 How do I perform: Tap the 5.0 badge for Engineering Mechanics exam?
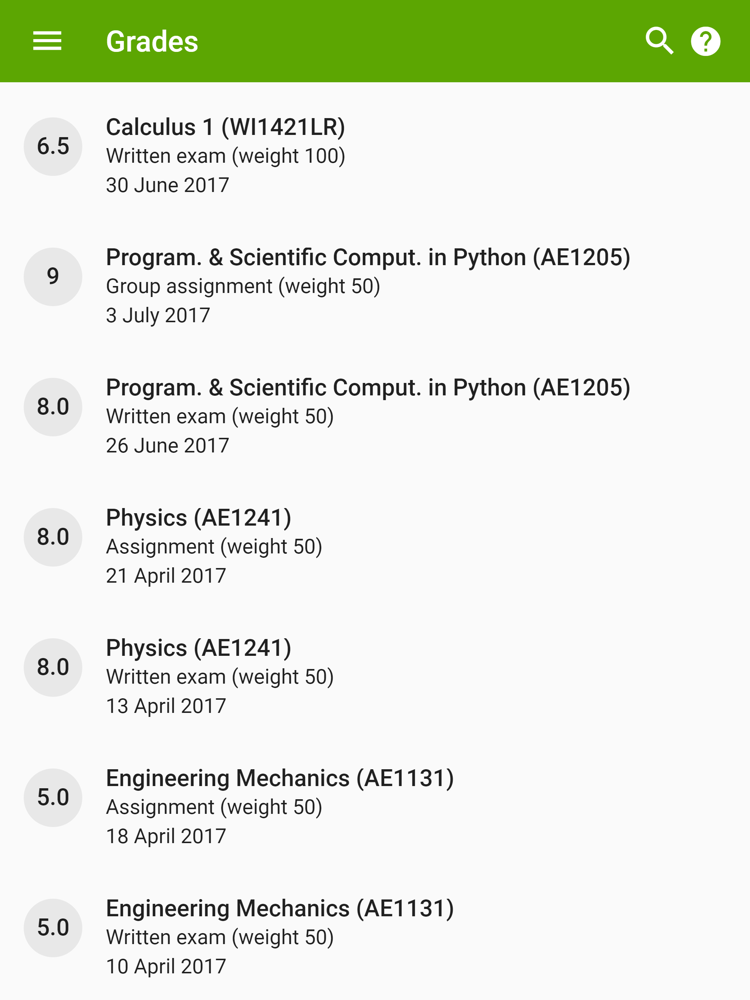pos(52,928)
